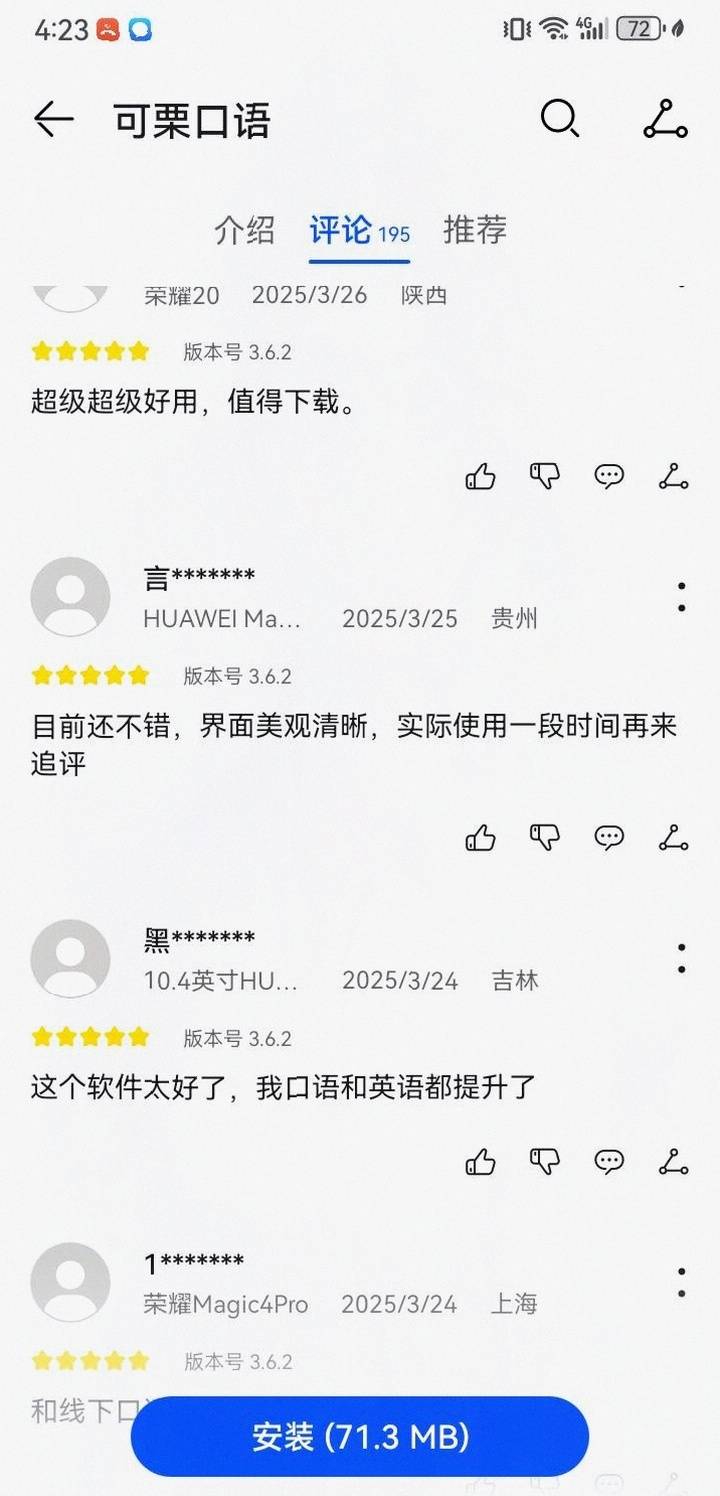
Task: Like the review 超级超级好用，值得下载
Action: click(481, 477)
